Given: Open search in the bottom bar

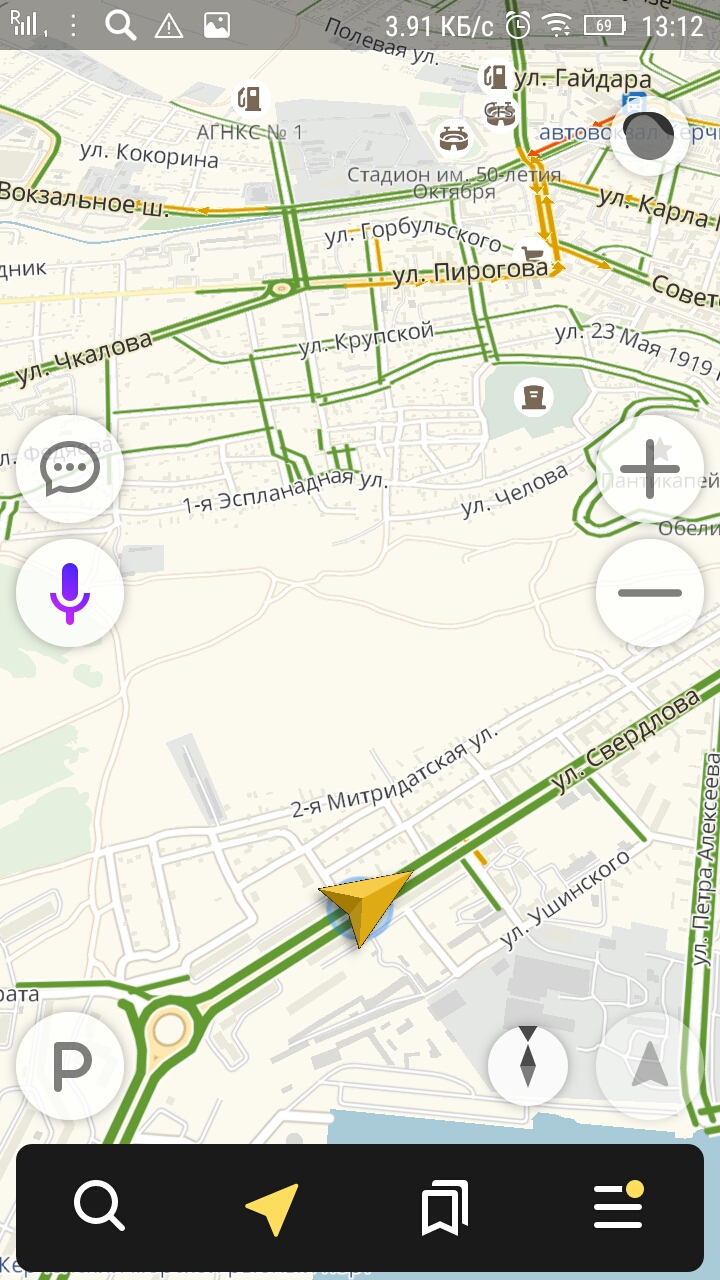Looking at the screenshot, I should [x=99, y=1207].
